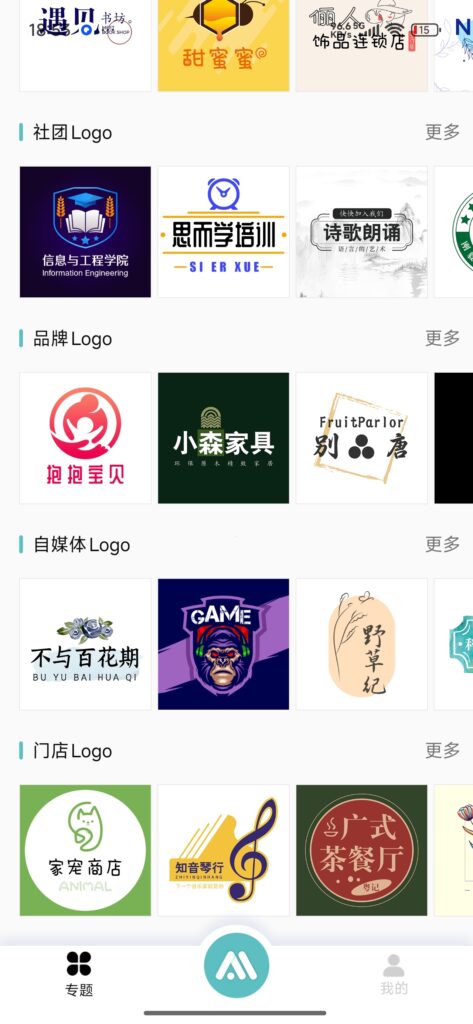Select the 家宠商店 store logo
The width and height of the screenshot is (473, 1024).
click(85, 850)
